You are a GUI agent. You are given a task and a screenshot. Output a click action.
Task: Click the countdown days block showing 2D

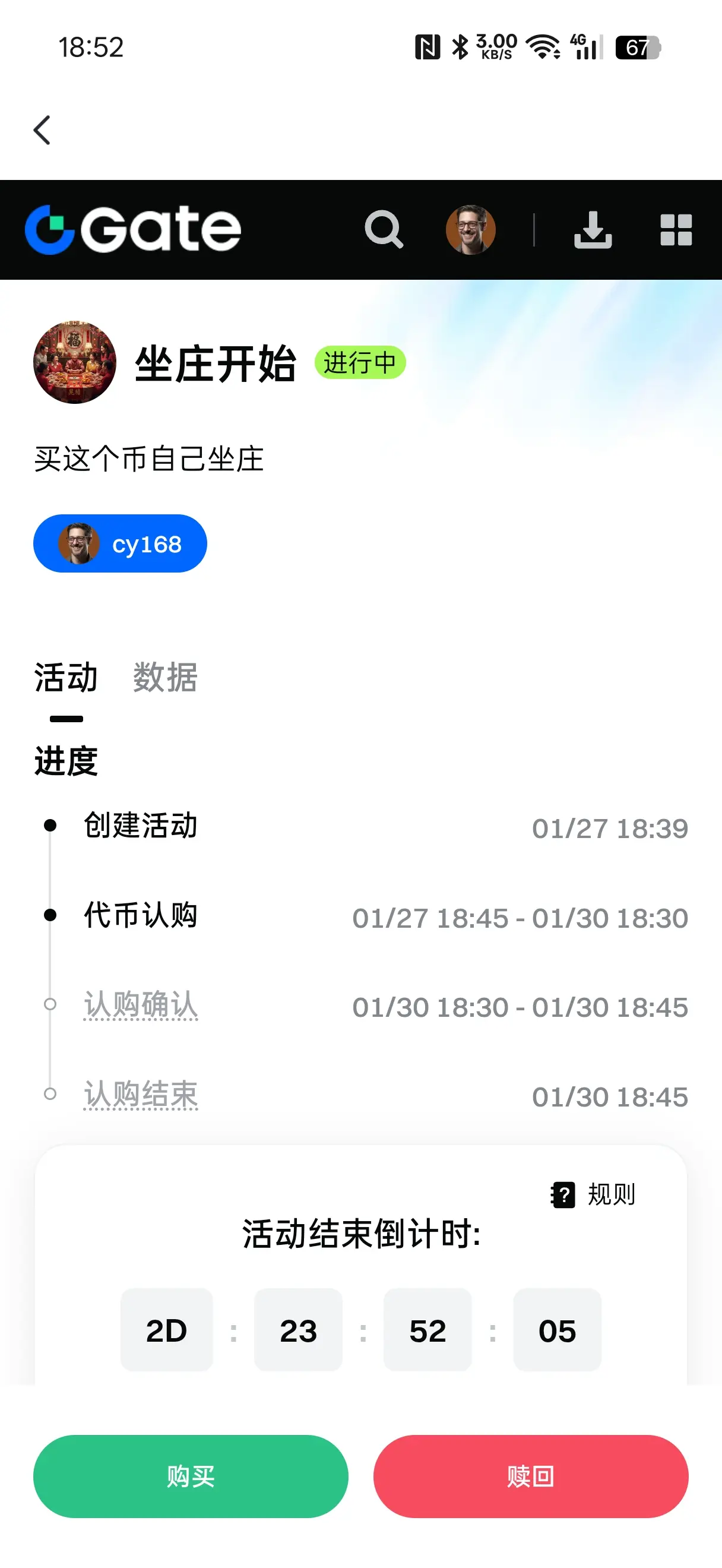click(167, 1330)
